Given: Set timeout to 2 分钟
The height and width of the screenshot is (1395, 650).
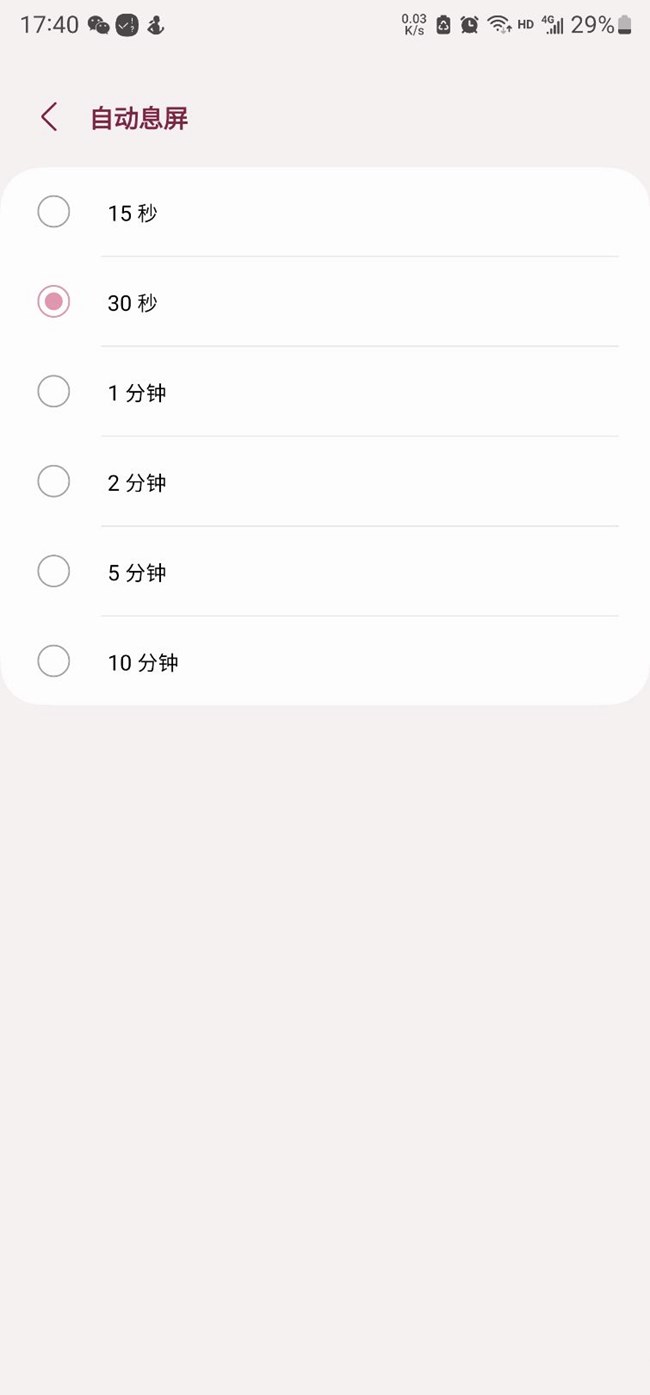Looking at the screenshot, I should 325,482.
